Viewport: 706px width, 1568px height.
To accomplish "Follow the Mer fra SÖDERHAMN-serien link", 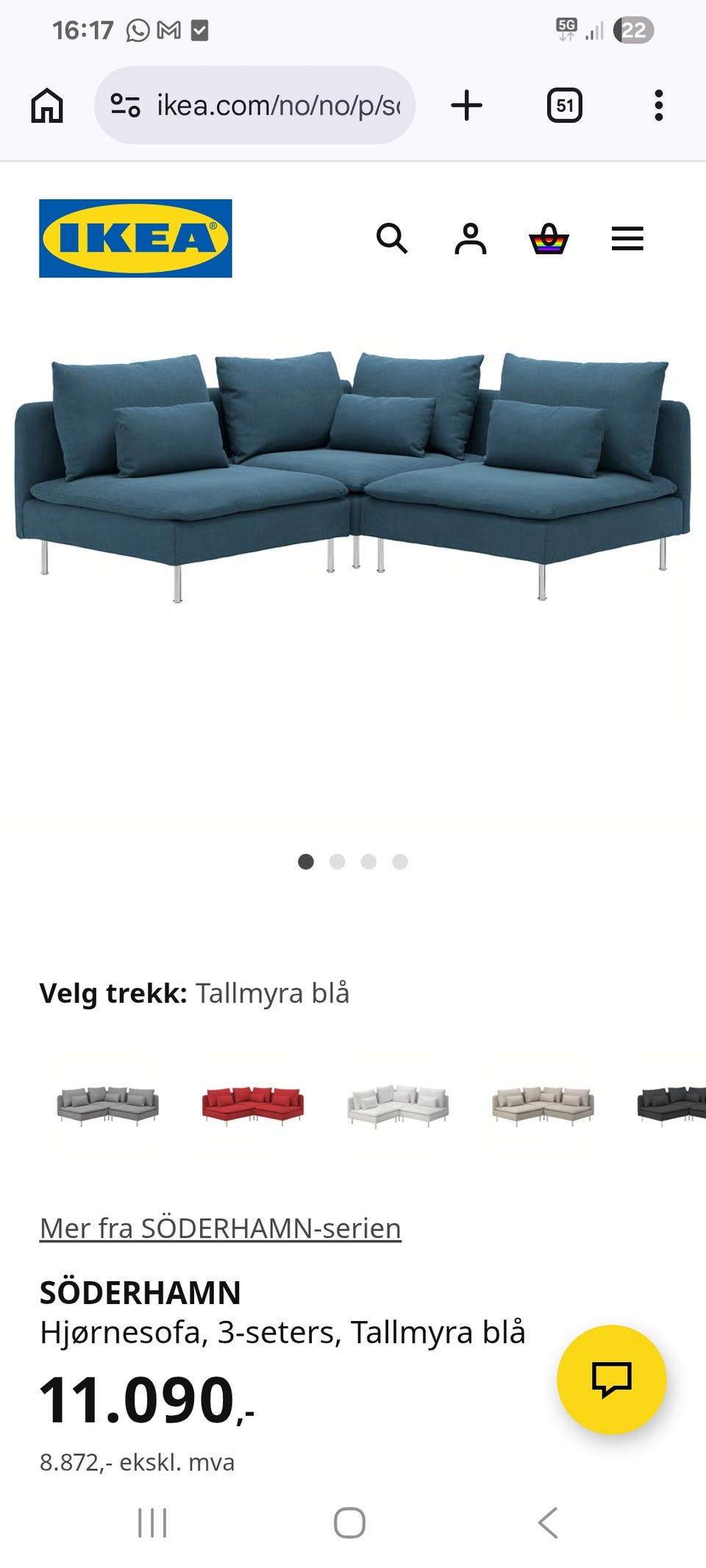I will click(218, 1226).
